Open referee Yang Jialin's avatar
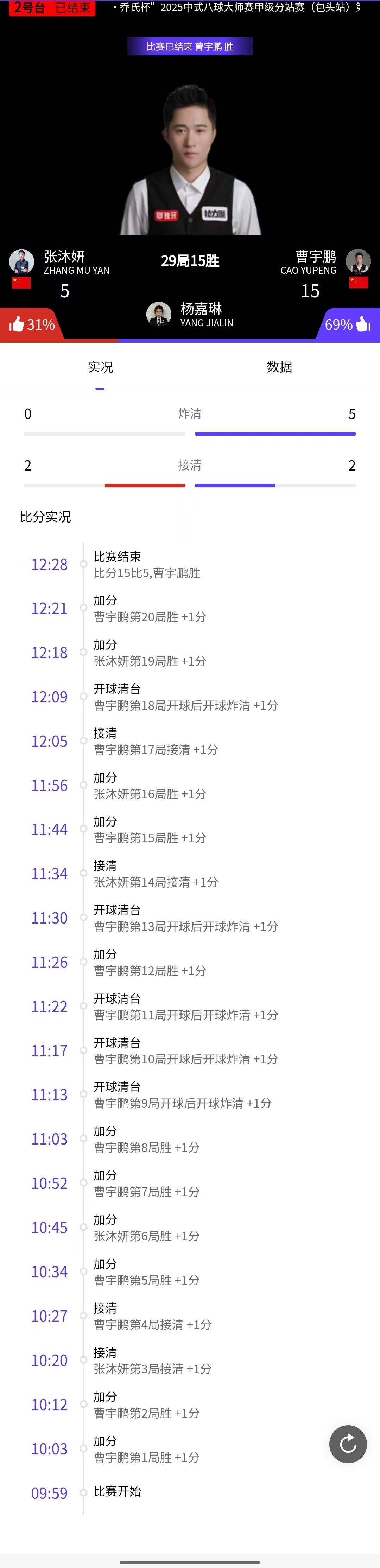This screenshot has width=380, height=1568. coord(159,314)
